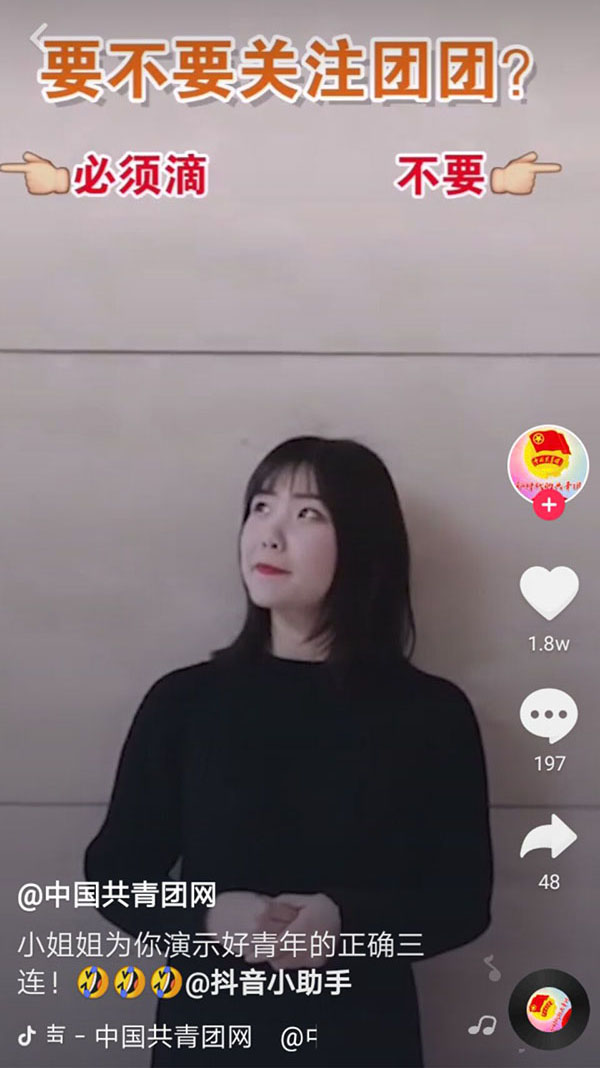The height and width of the screenshot is (1068, 600).
Task: Like this video with the heart
Action: 549,593
